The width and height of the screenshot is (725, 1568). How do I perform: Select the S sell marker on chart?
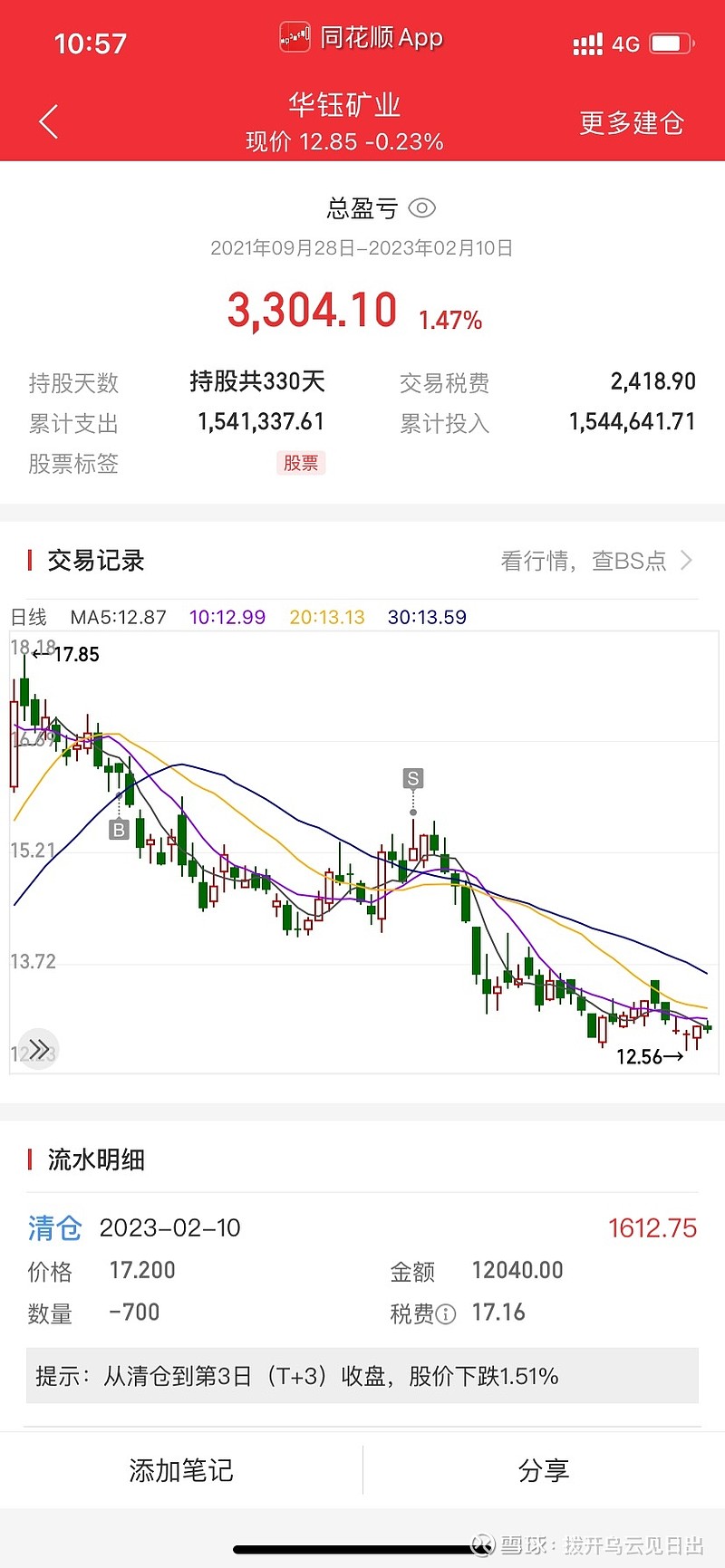(413, 778)
